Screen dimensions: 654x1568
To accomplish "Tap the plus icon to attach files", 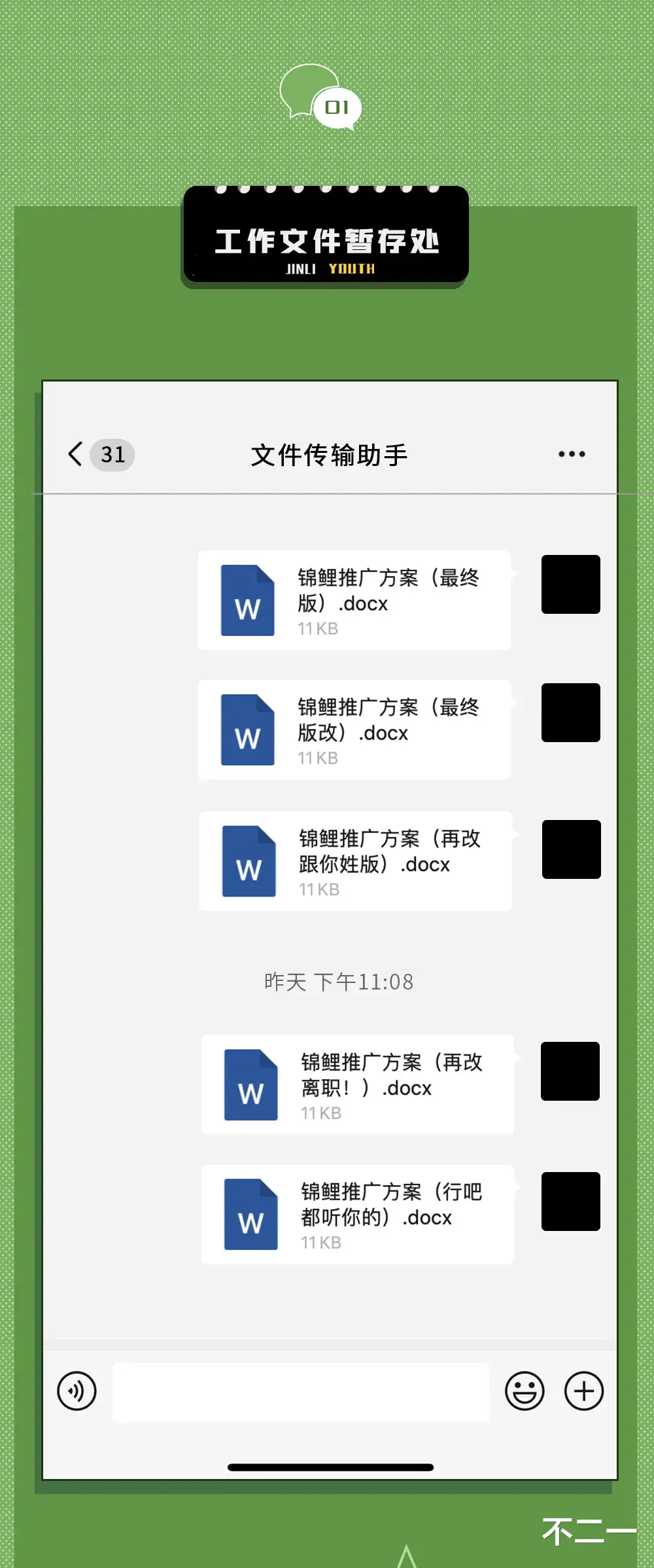I will pyautogui.click(x=584, y=1391).
